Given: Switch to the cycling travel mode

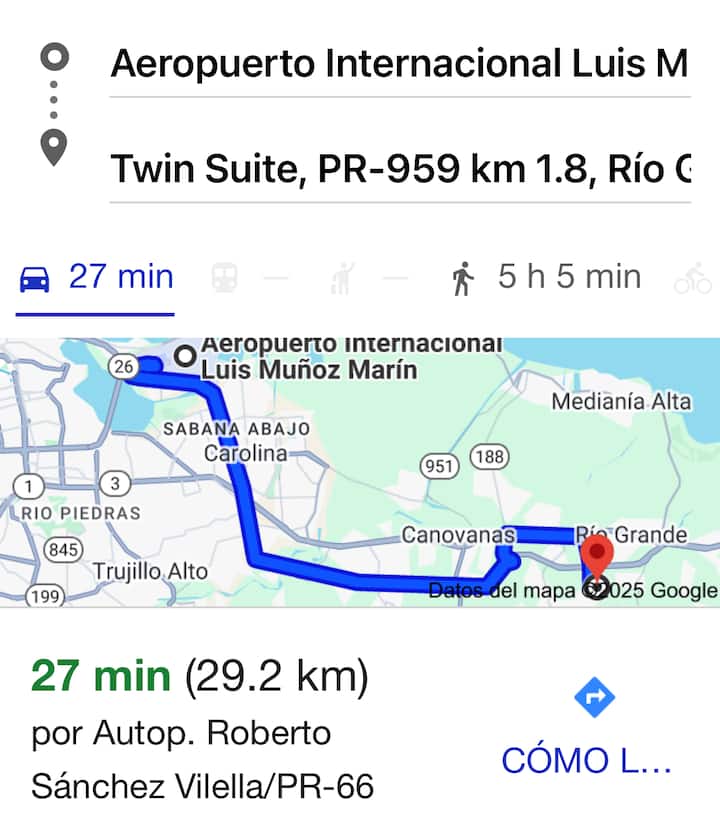Looking at the screenshot, I should (x=692, y=279).
